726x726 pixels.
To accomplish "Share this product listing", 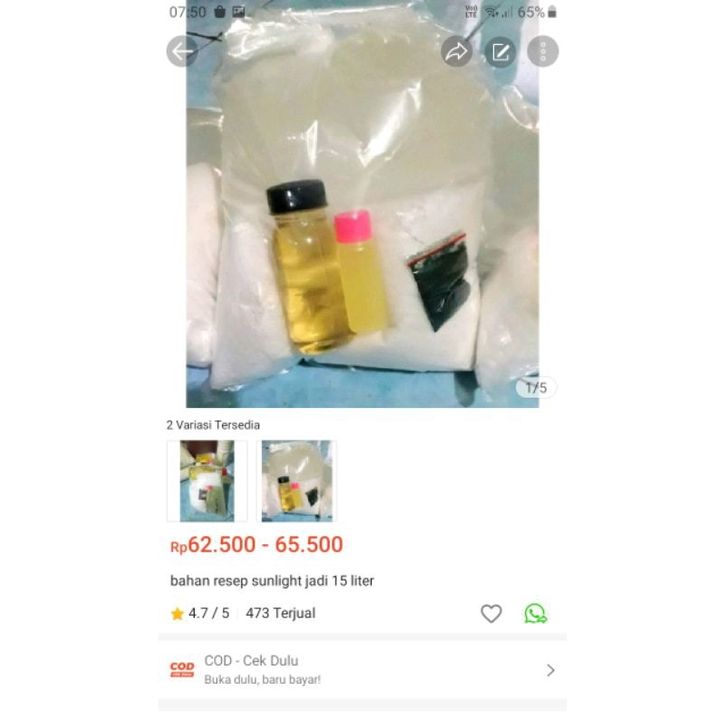I will 457,52.
